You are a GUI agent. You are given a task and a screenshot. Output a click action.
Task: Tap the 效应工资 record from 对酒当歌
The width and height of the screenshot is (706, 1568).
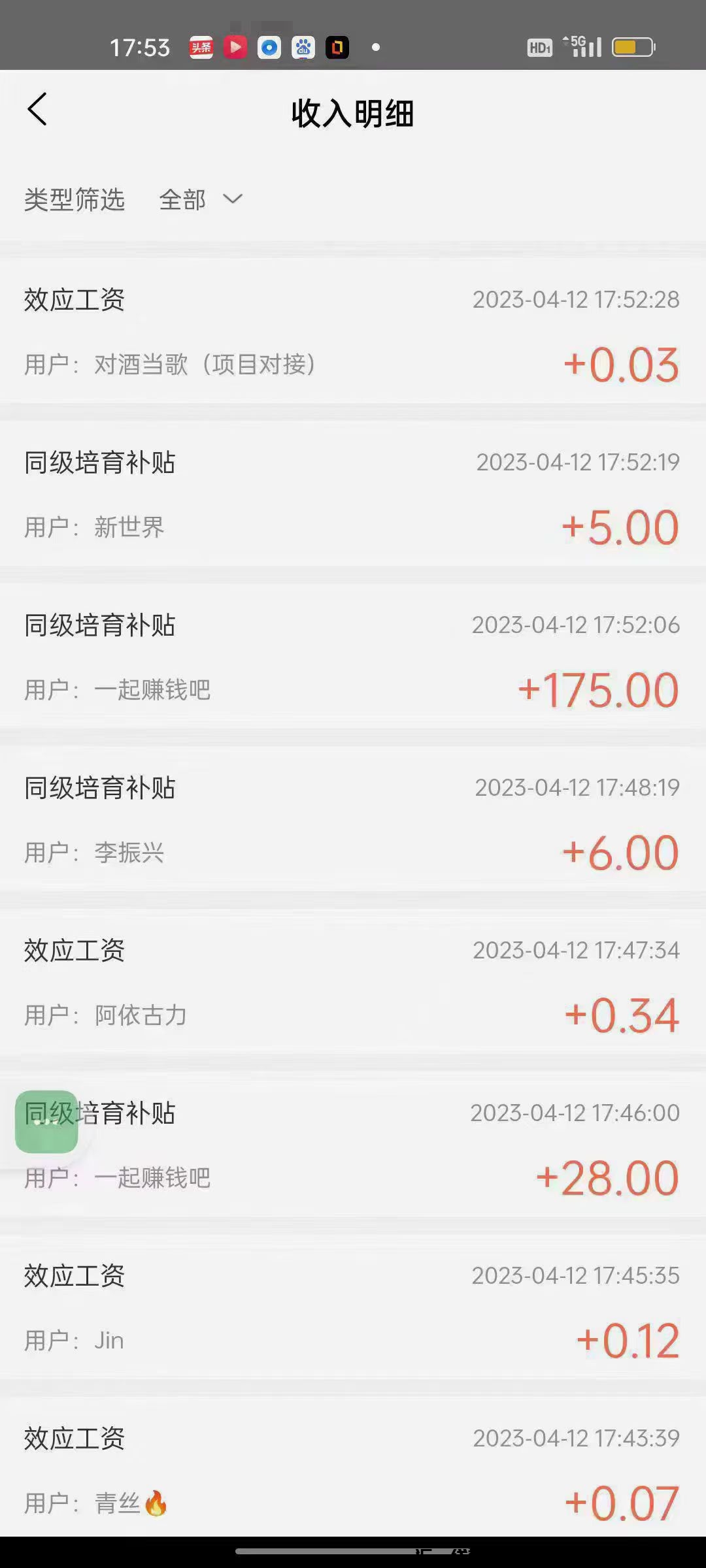point(353,333)
